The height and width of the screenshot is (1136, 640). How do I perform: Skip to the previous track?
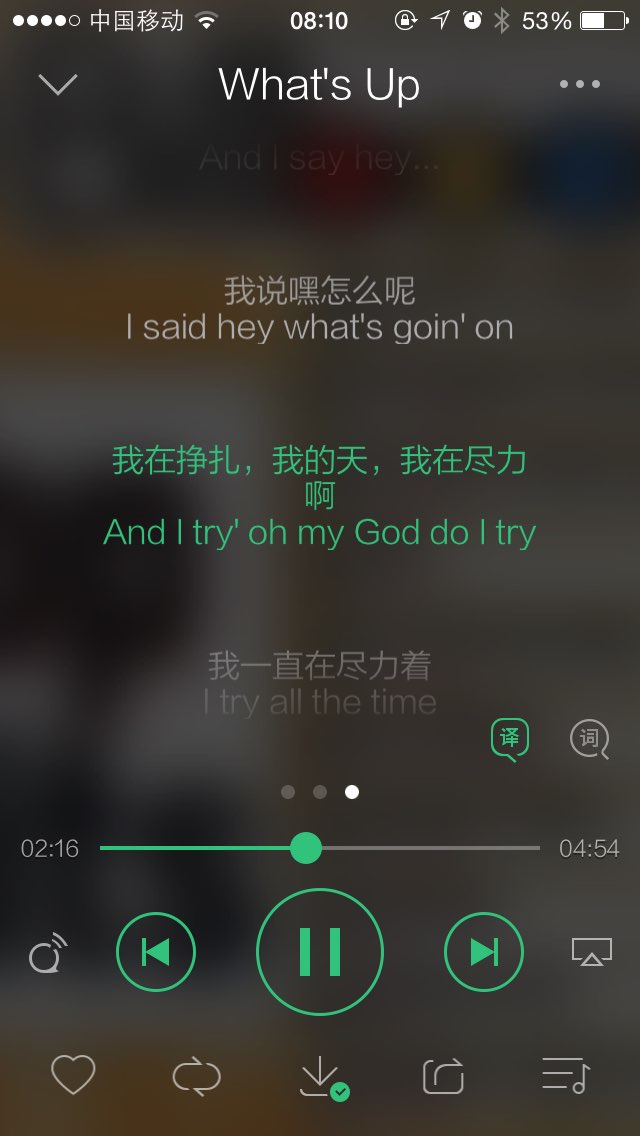pos(156,951)
